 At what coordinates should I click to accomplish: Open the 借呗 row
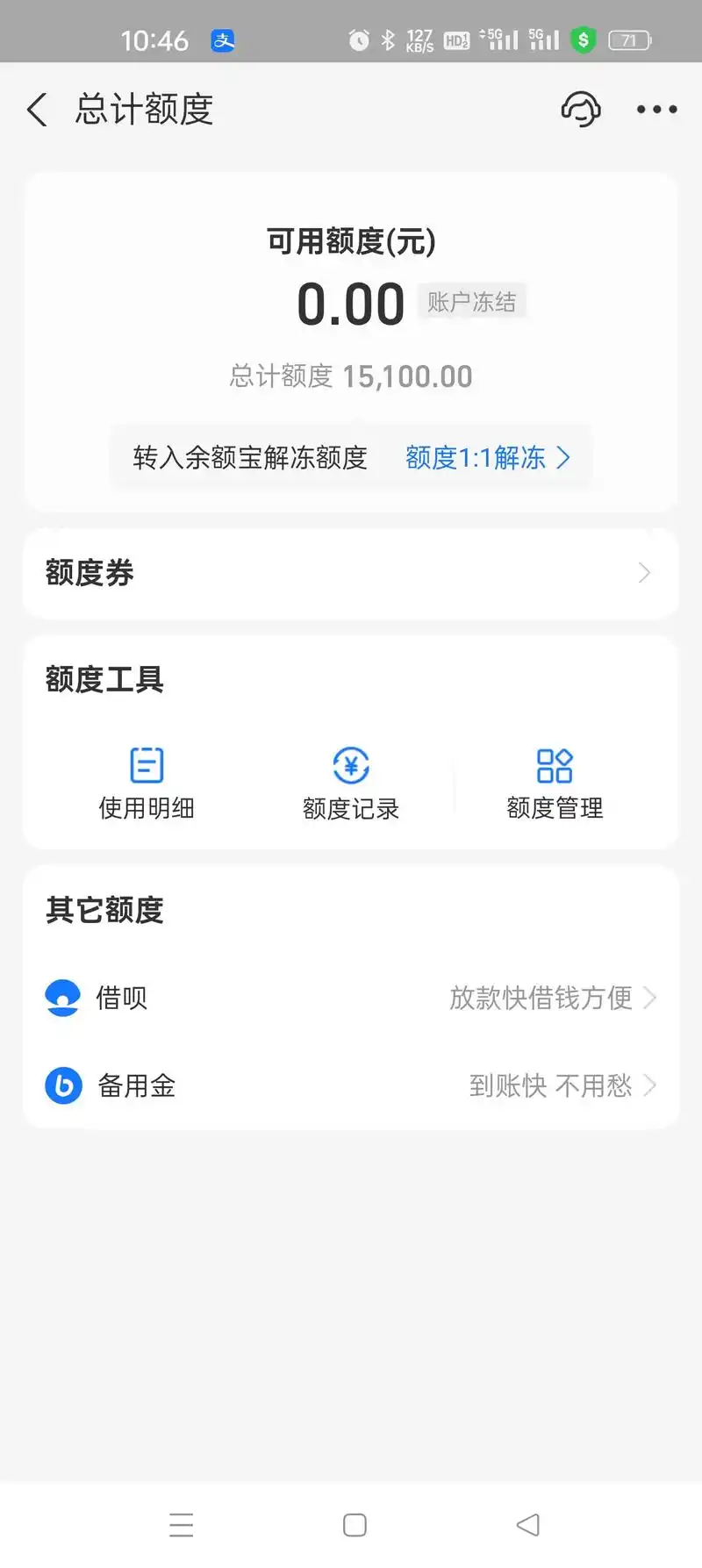point(351,998)
